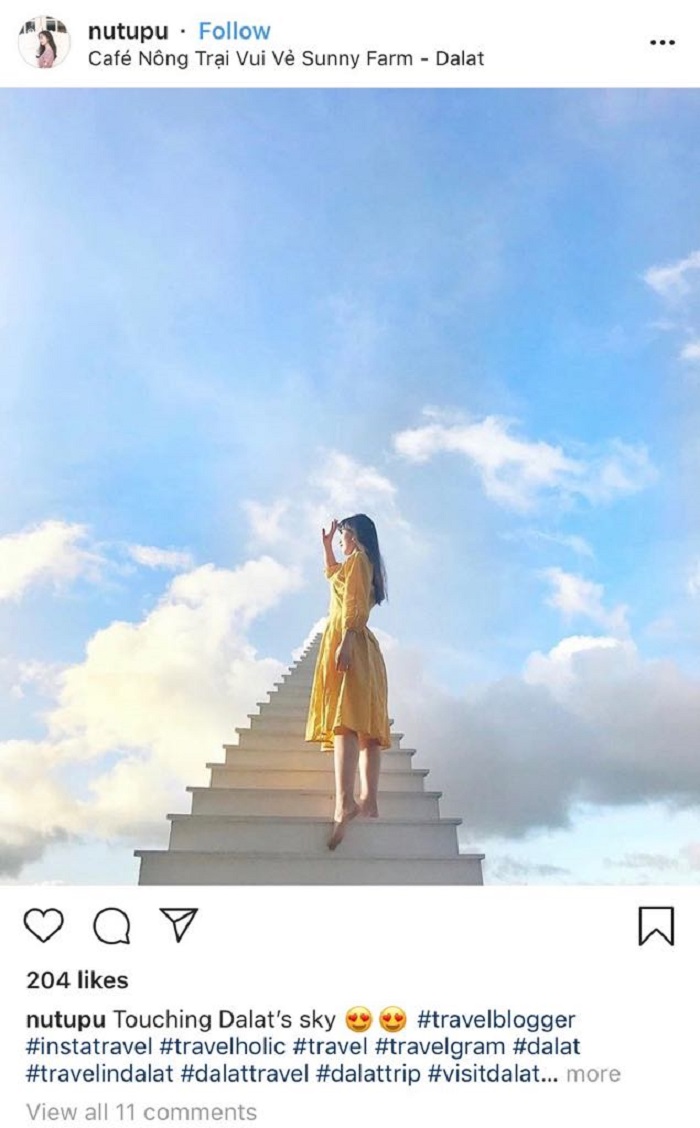Open the post's three-dot options menu

[662, 43]
